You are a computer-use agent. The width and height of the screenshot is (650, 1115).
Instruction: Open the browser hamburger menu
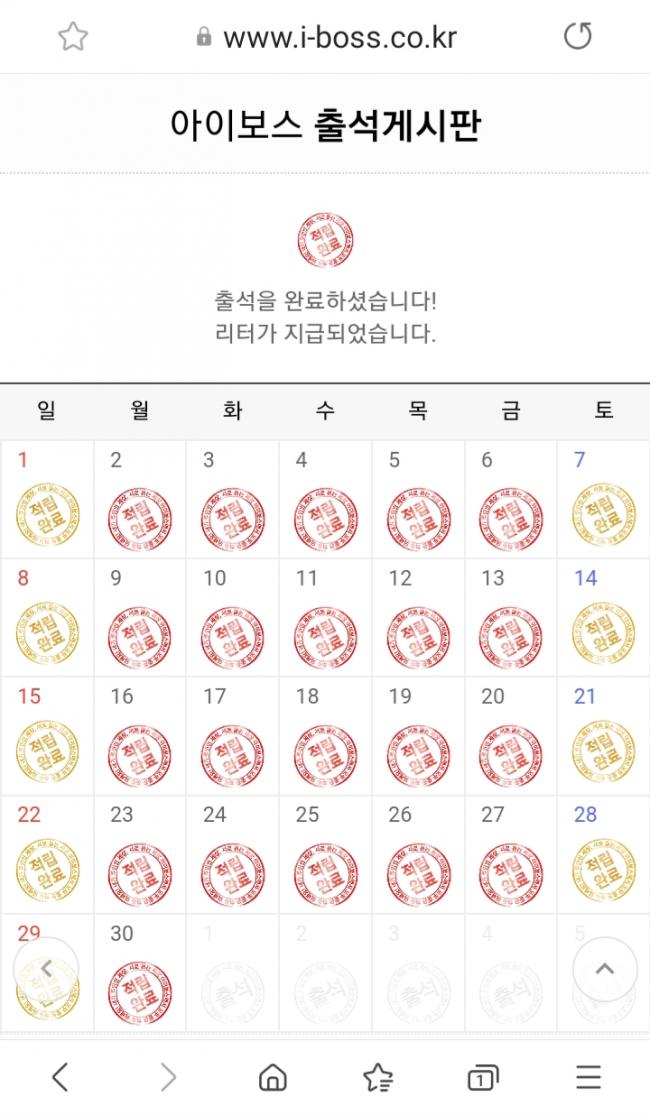click(x=589, y=1077)
